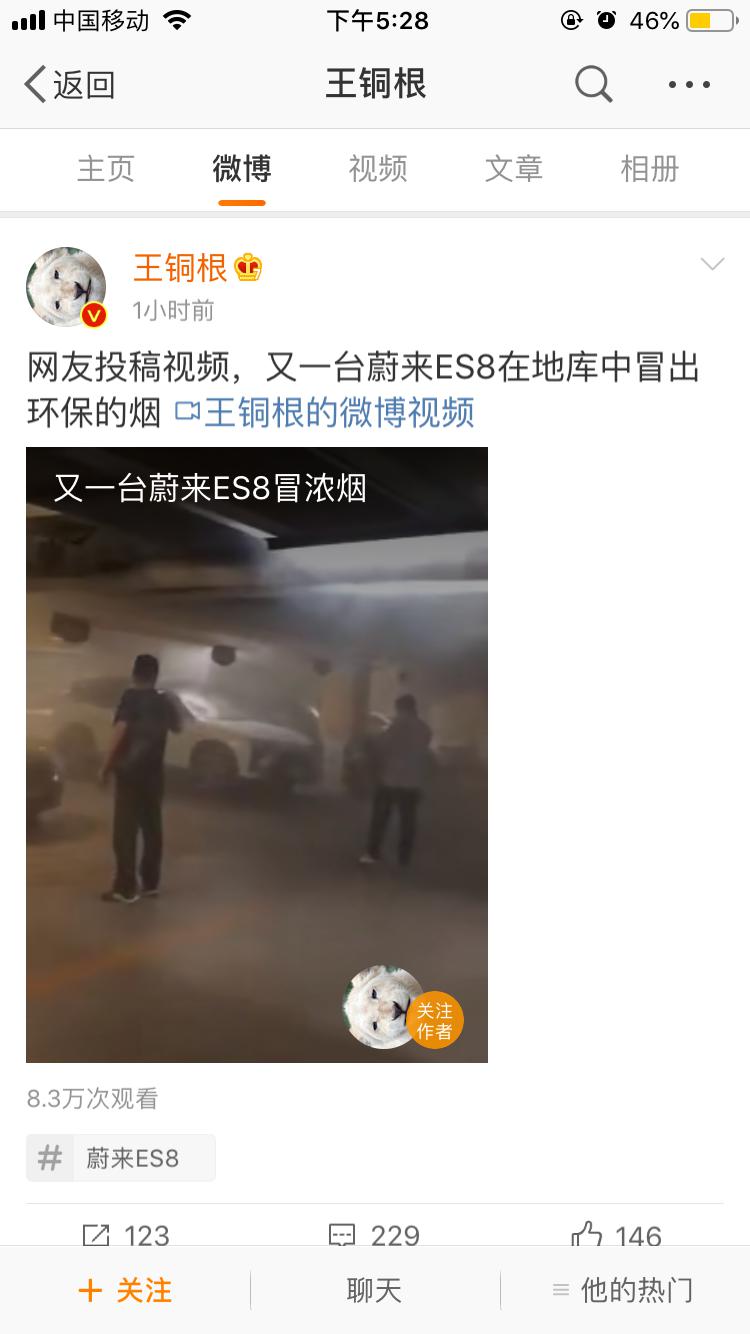Expand the post options chevron
The height and width of the screenshot is (1334, 750).
click(x=712, y=264)
